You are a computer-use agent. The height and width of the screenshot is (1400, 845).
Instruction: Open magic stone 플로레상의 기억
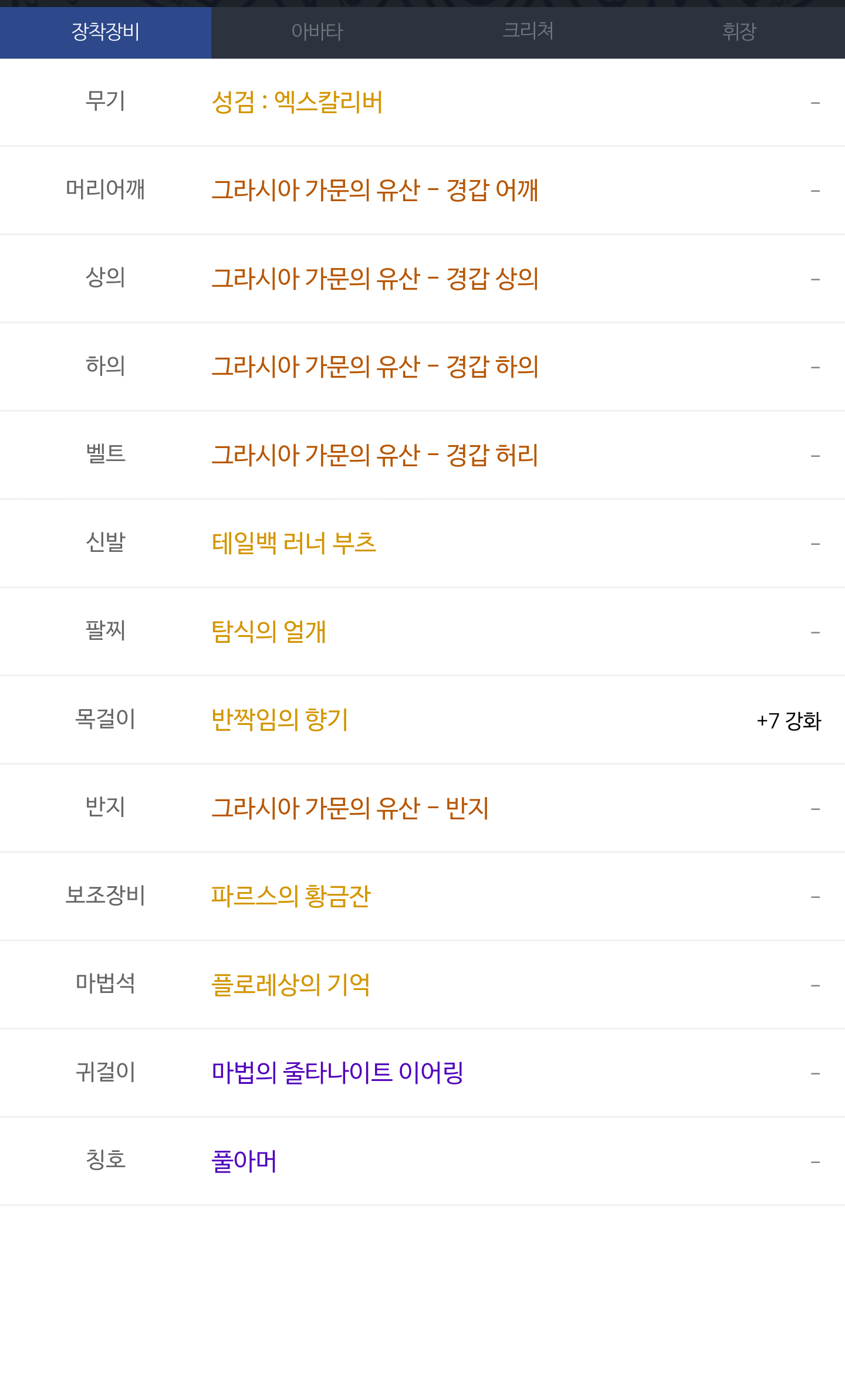(x=291, y=985)
